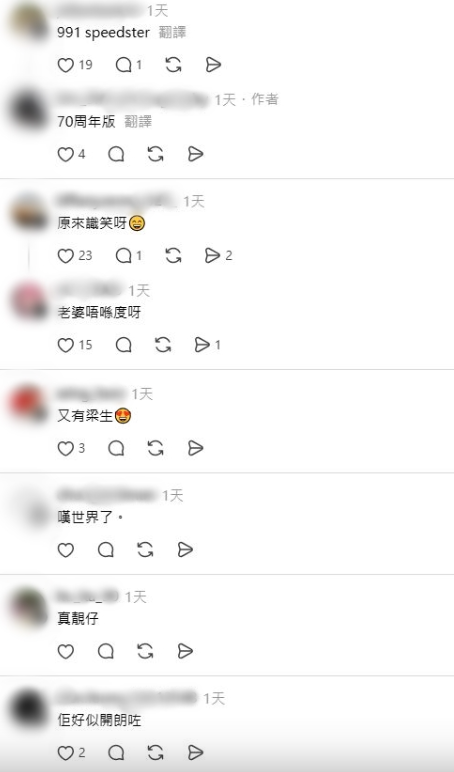Like the '991 speedster' comment

coord(65,65)
